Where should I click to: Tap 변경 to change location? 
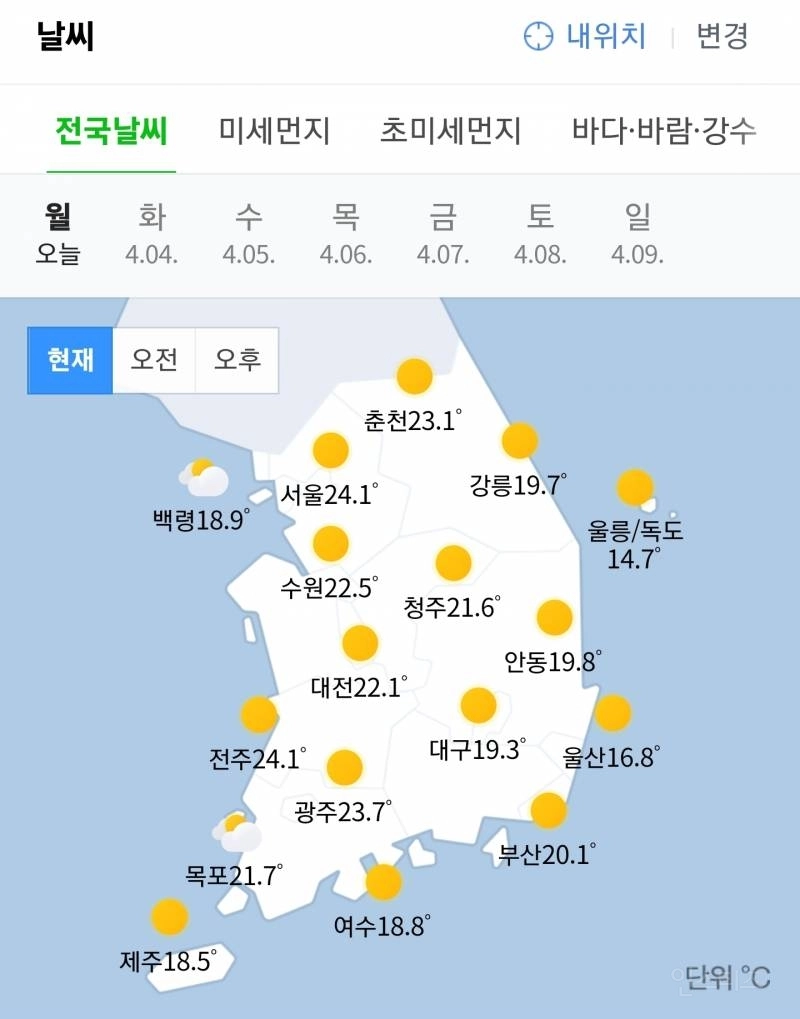[x=722, y=37]
